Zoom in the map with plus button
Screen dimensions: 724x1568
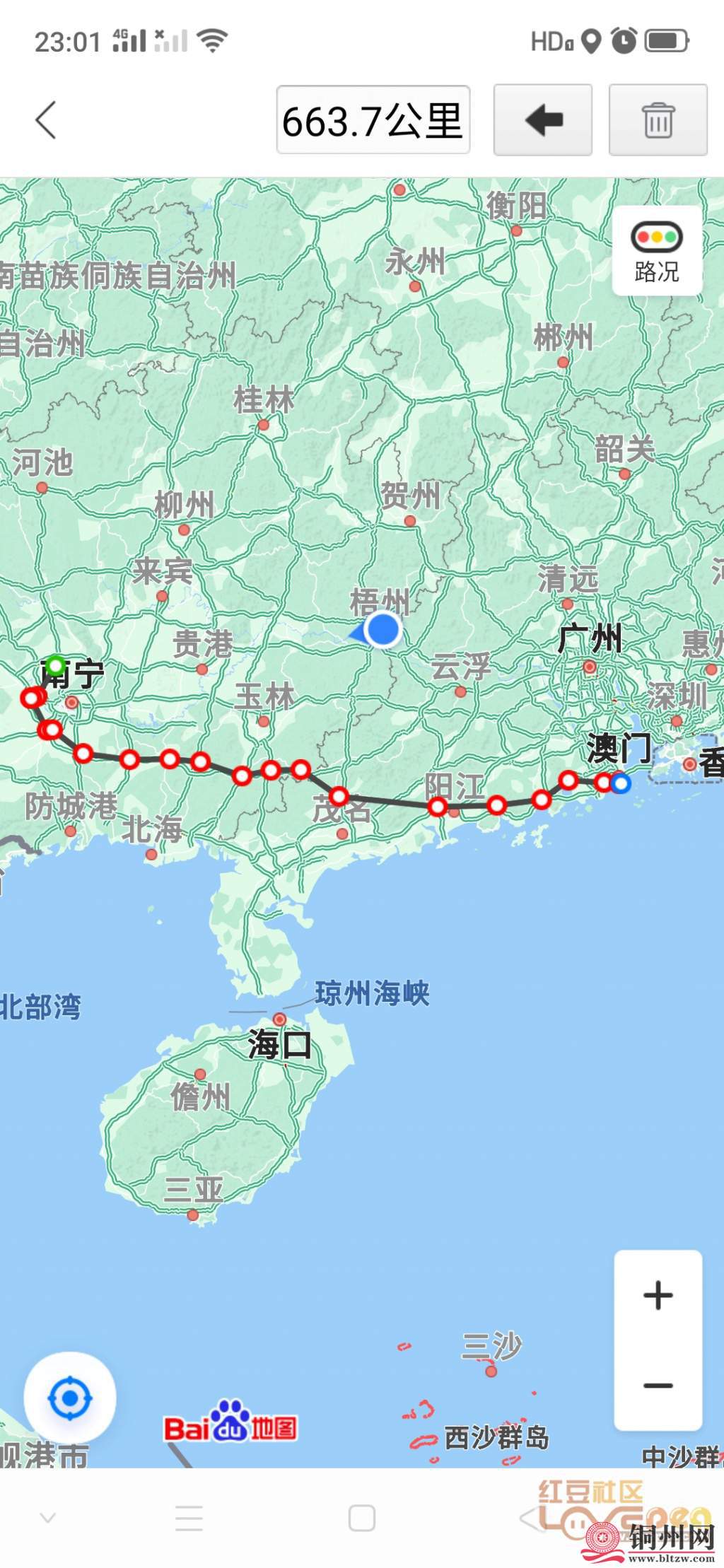tap(658, 1295)
